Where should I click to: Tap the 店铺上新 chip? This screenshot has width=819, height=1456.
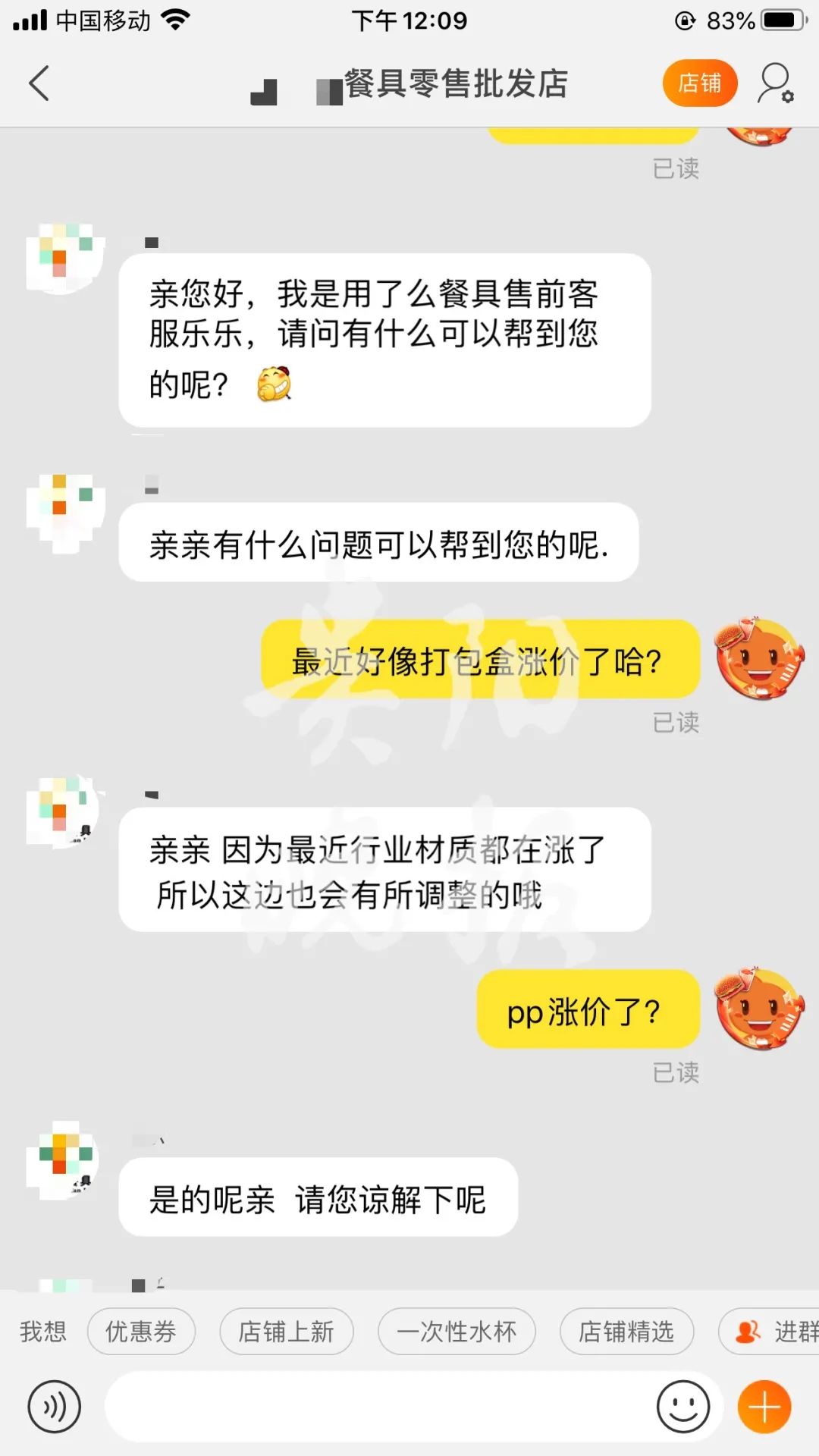(286, 1331)
